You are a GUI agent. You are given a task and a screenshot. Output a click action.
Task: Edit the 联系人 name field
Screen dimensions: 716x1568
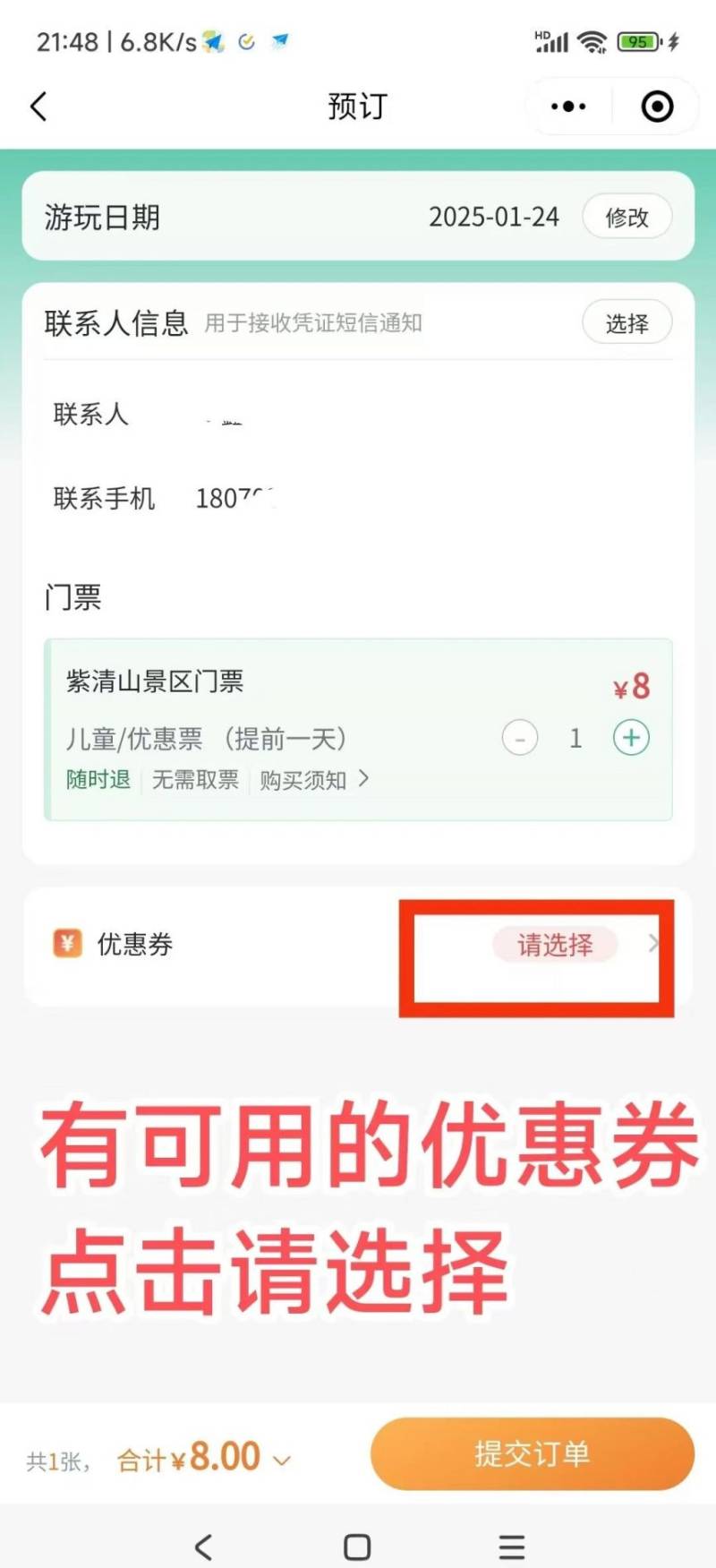(x=358, y=415)
